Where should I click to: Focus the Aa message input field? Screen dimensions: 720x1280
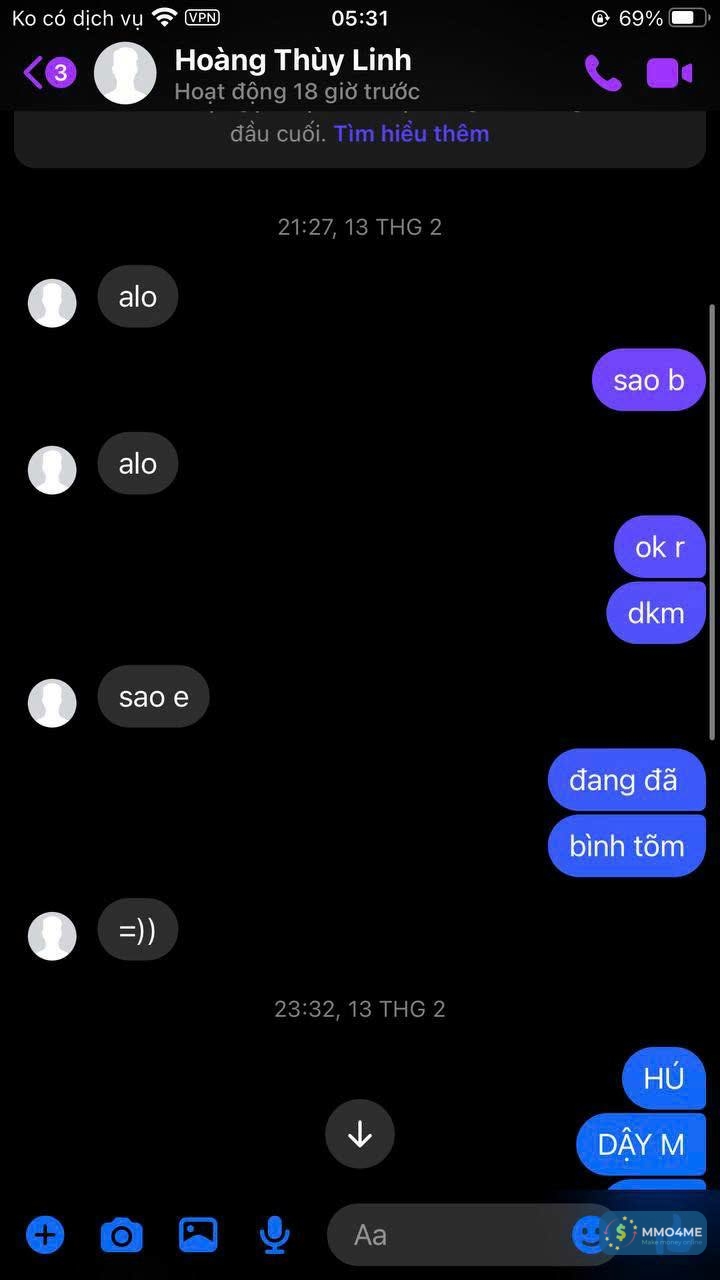(450, 1235)
